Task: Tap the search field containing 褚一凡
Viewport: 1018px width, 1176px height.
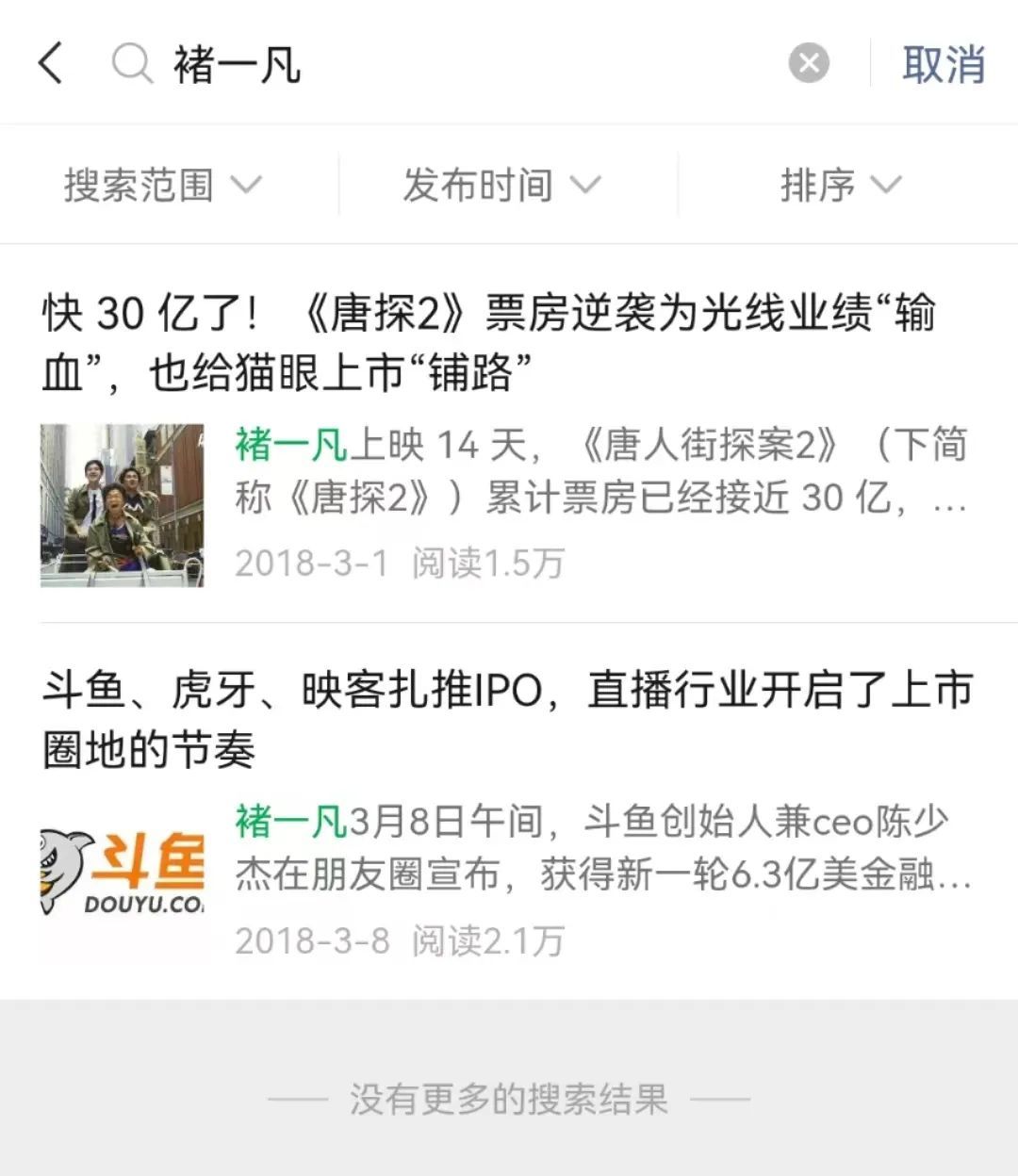Action: pos(452,64)
